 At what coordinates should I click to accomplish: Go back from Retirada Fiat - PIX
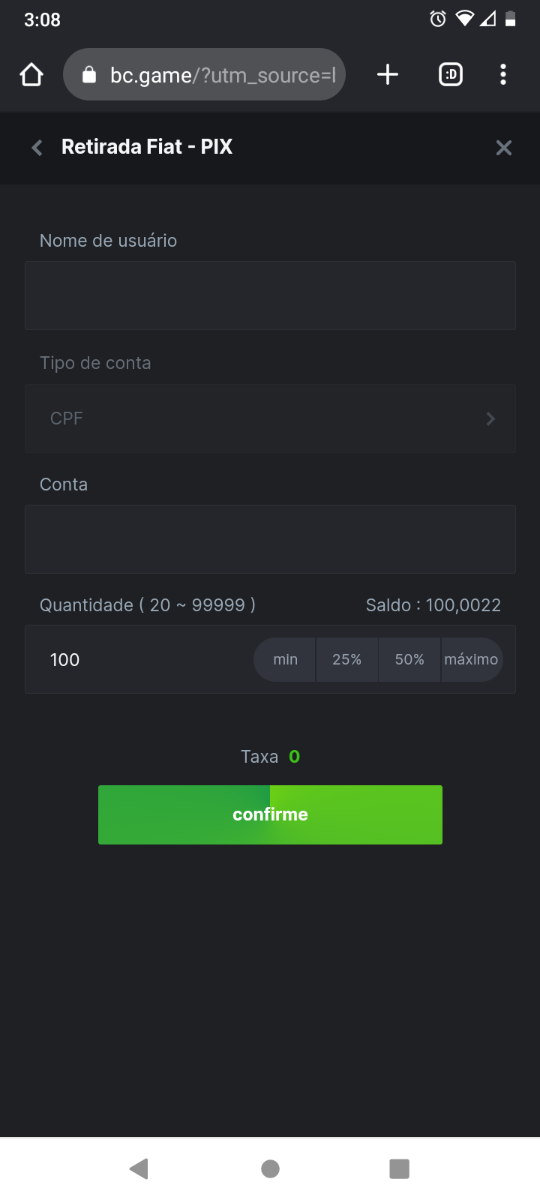tap(37, 148)
